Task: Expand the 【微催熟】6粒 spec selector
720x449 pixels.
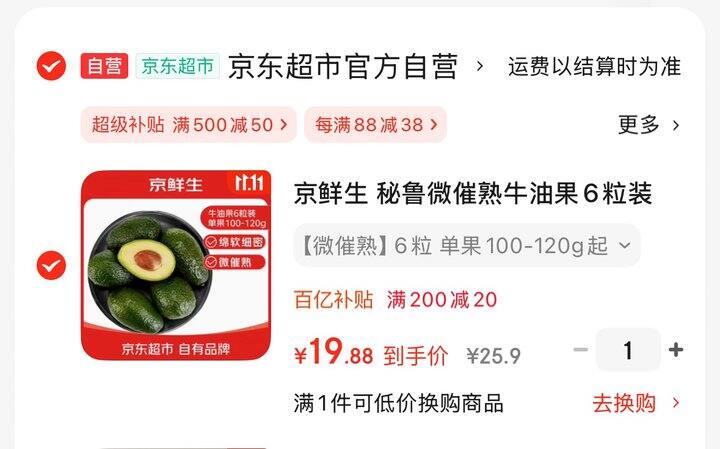Action: 466,245
